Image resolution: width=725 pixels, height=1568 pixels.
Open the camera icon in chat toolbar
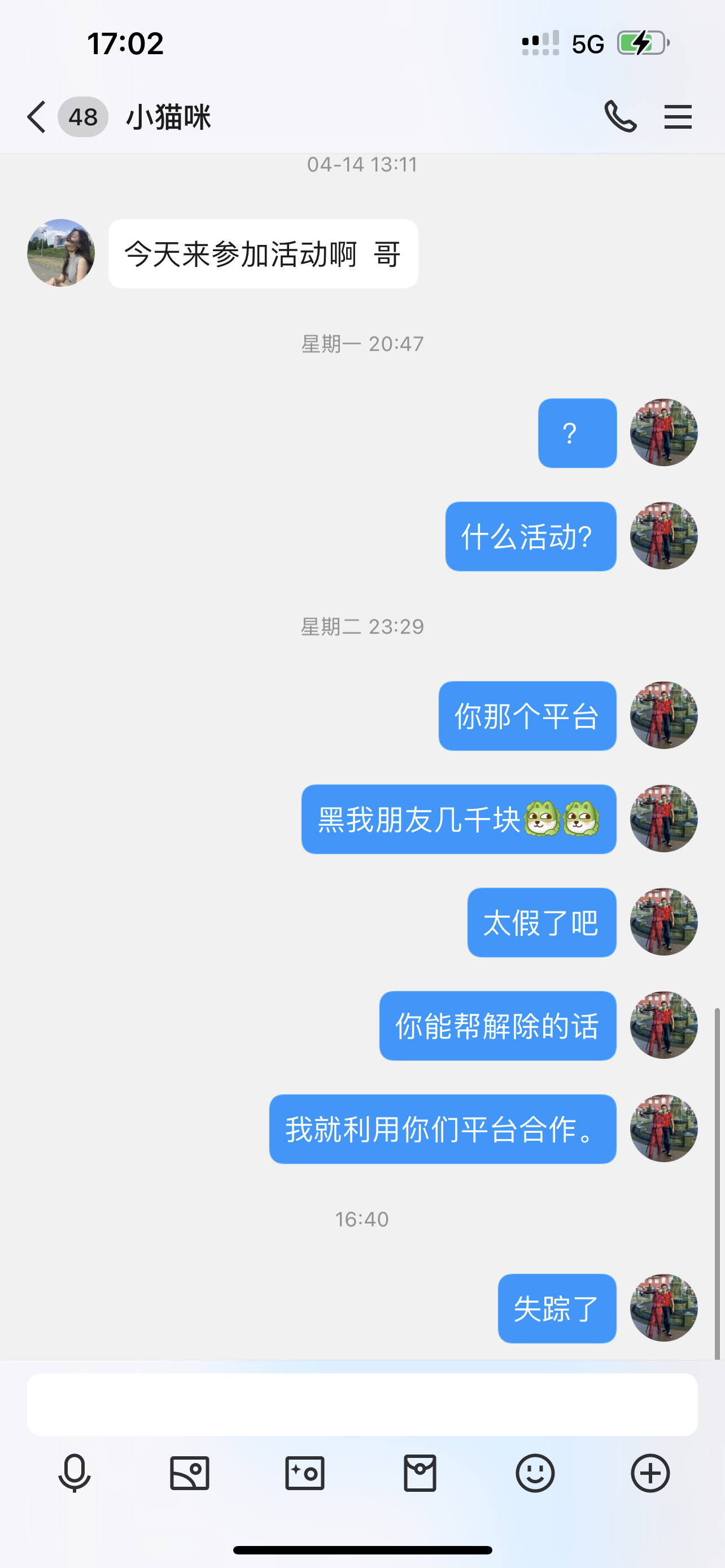point(304,1474)
